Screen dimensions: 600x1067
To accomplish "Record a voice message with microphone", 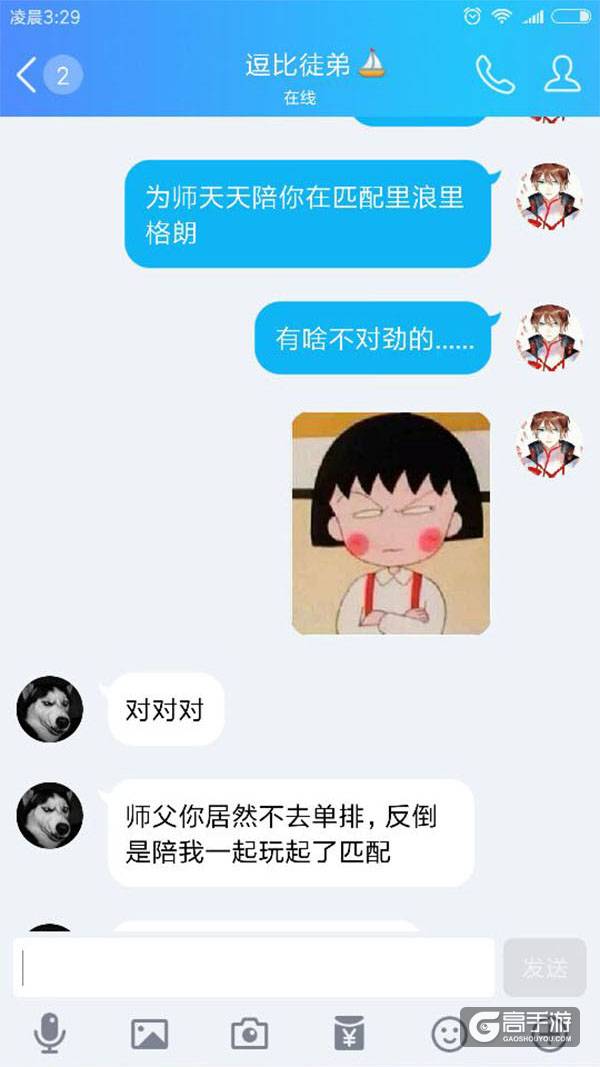I will pyautogui.click(x=50, y=1033).
